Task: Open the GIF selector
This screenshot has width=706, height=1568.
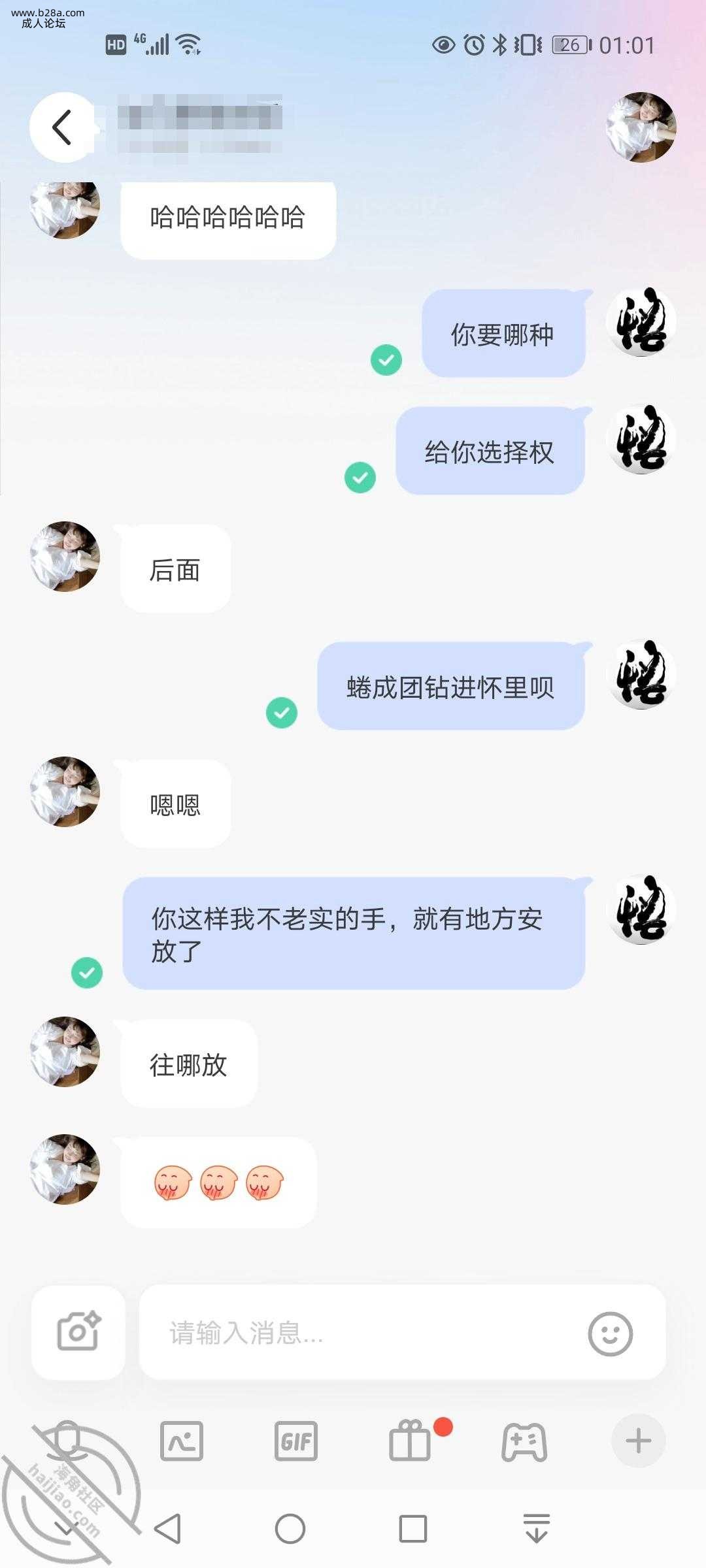Action: pos(296,1441)
